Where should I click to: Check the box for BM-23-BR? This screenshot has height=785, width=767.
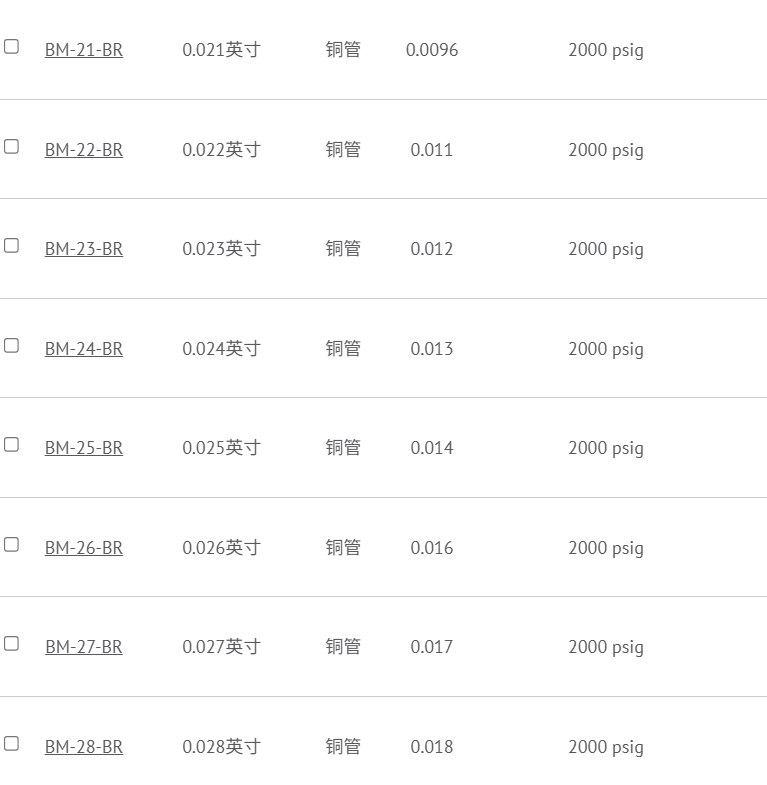(x=11, y=245)
